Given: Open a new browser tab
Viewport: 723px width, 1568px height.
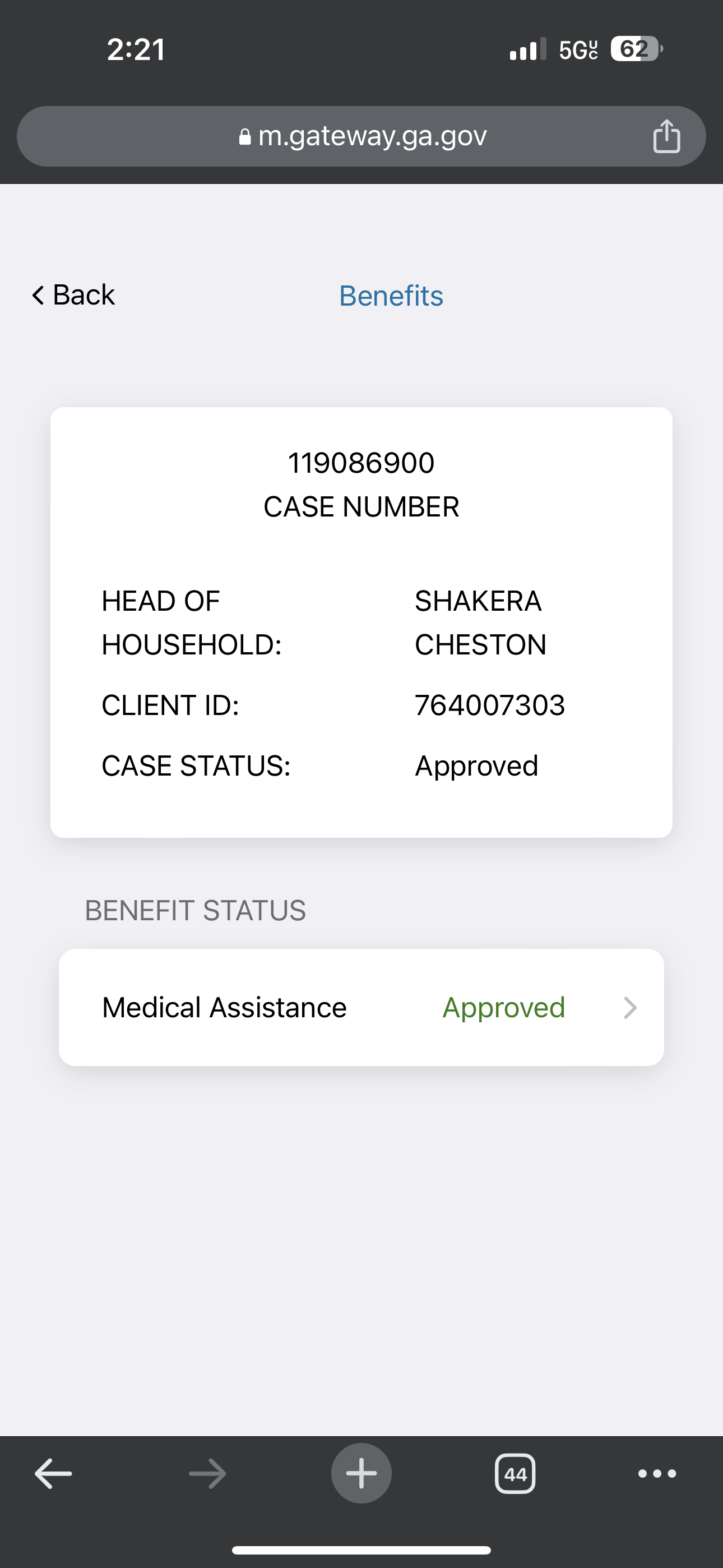Looking at the screenshot, I should 361,1474.
